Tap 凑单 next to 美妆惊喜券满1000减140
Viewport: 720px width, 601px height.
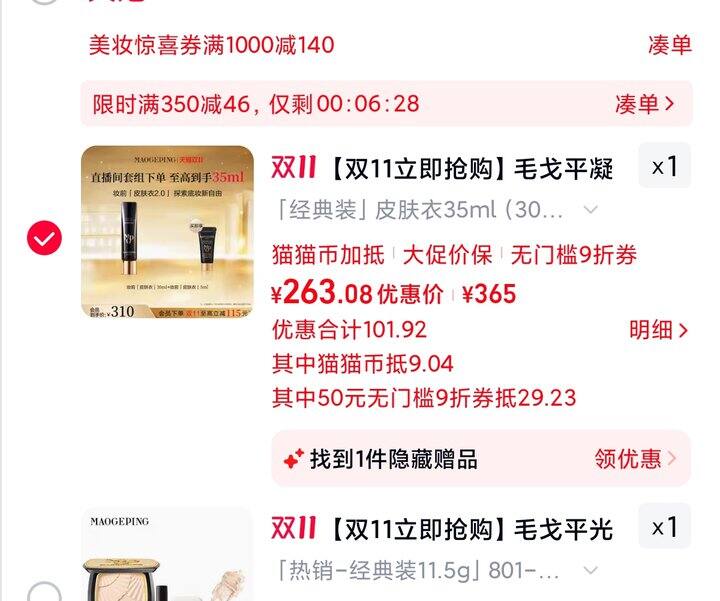pyautogui.click(x=669, y=45)
